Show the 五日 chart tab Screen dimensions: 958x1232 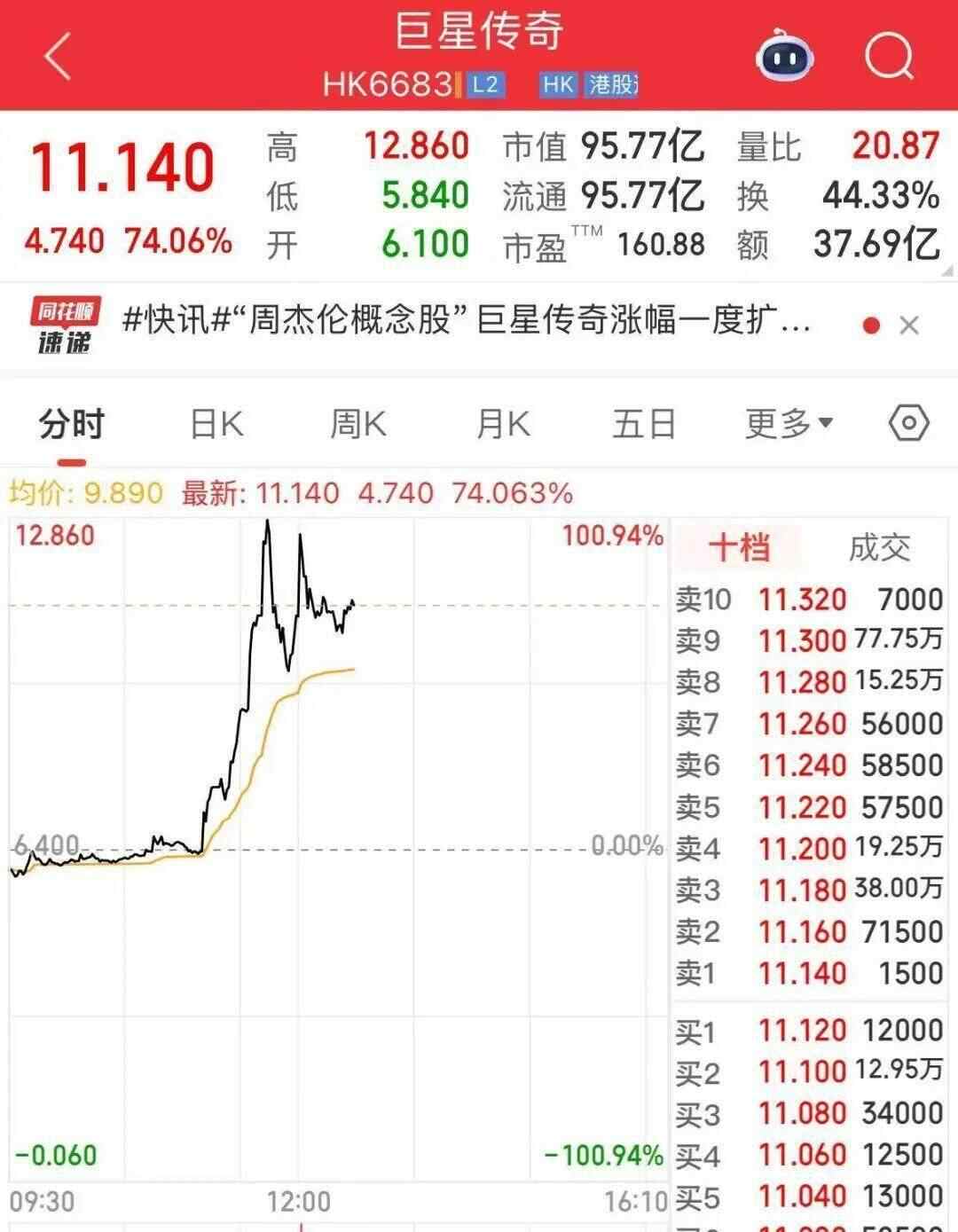pyautogui.click(x=644, y=425)
